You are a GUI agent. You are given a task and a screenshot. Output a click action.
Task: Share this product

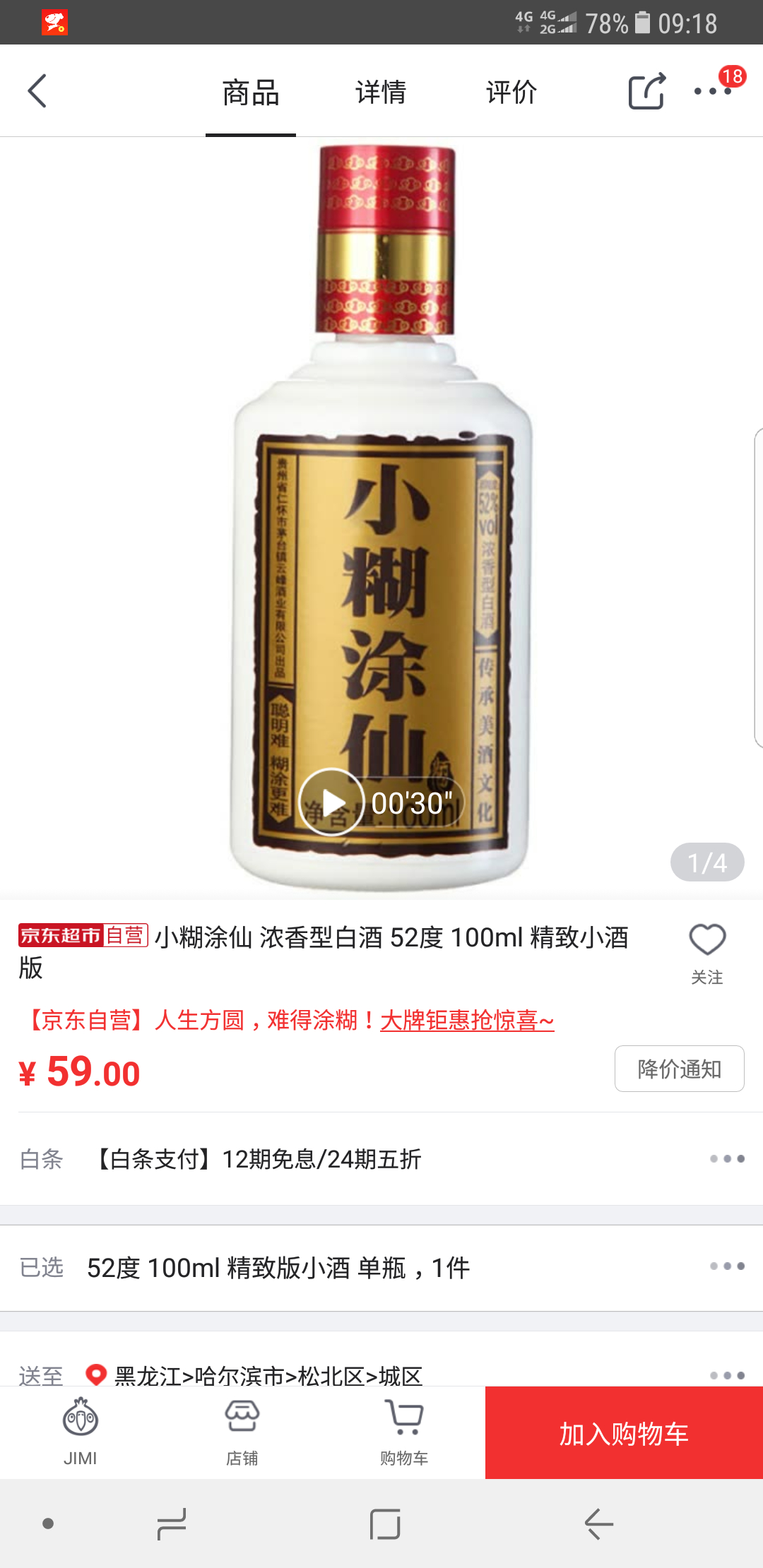coord(646,91)
